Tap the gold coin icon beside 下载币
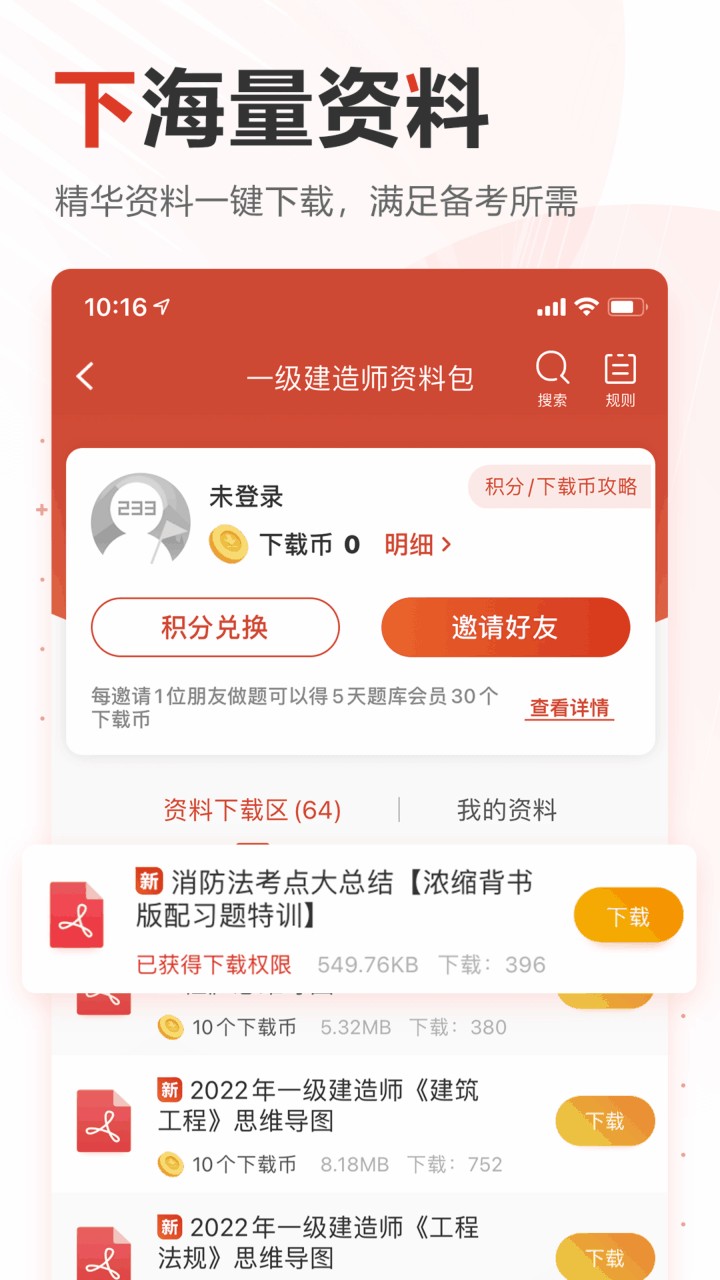Image resolution: width=720 pixels, height=1280 pixels. 229,545
